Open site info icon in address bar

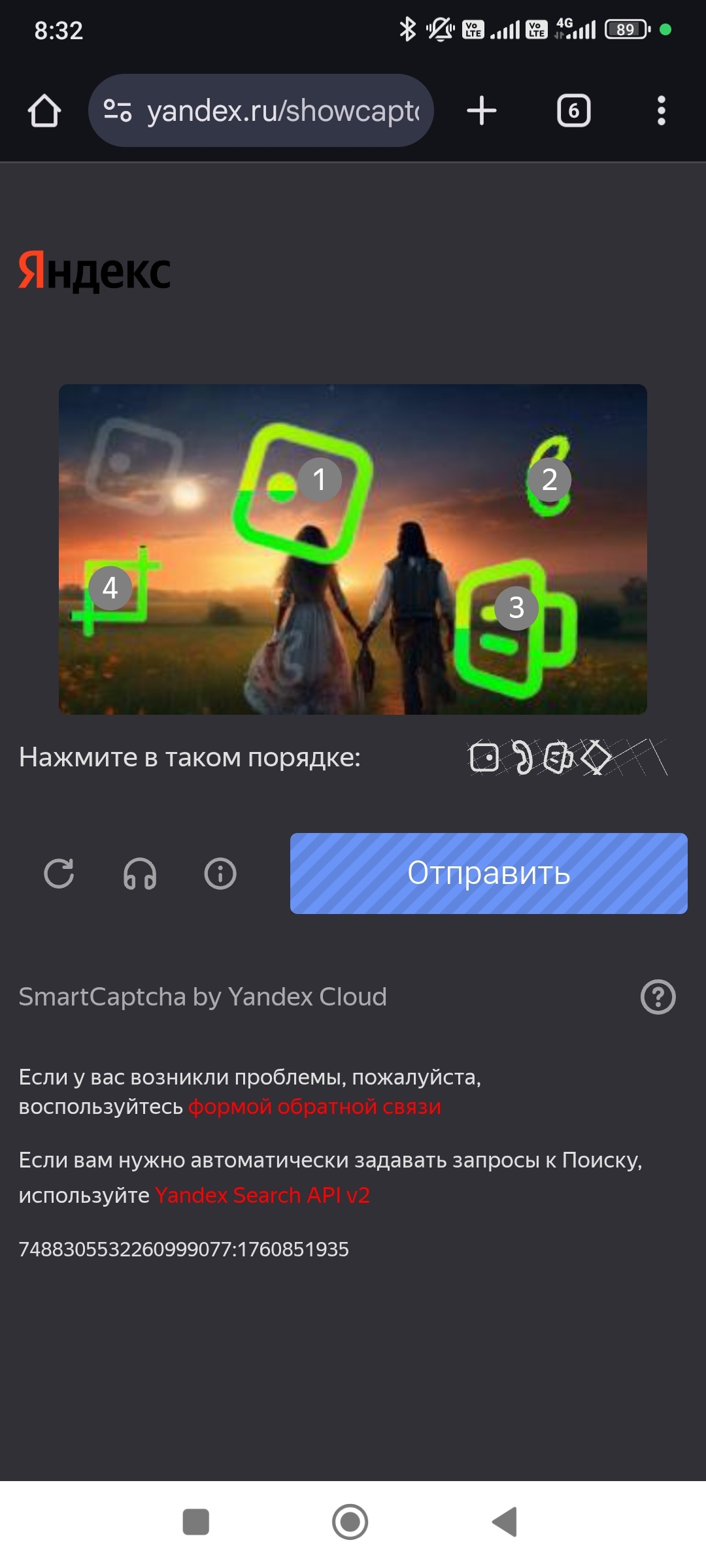coord(118,110)
